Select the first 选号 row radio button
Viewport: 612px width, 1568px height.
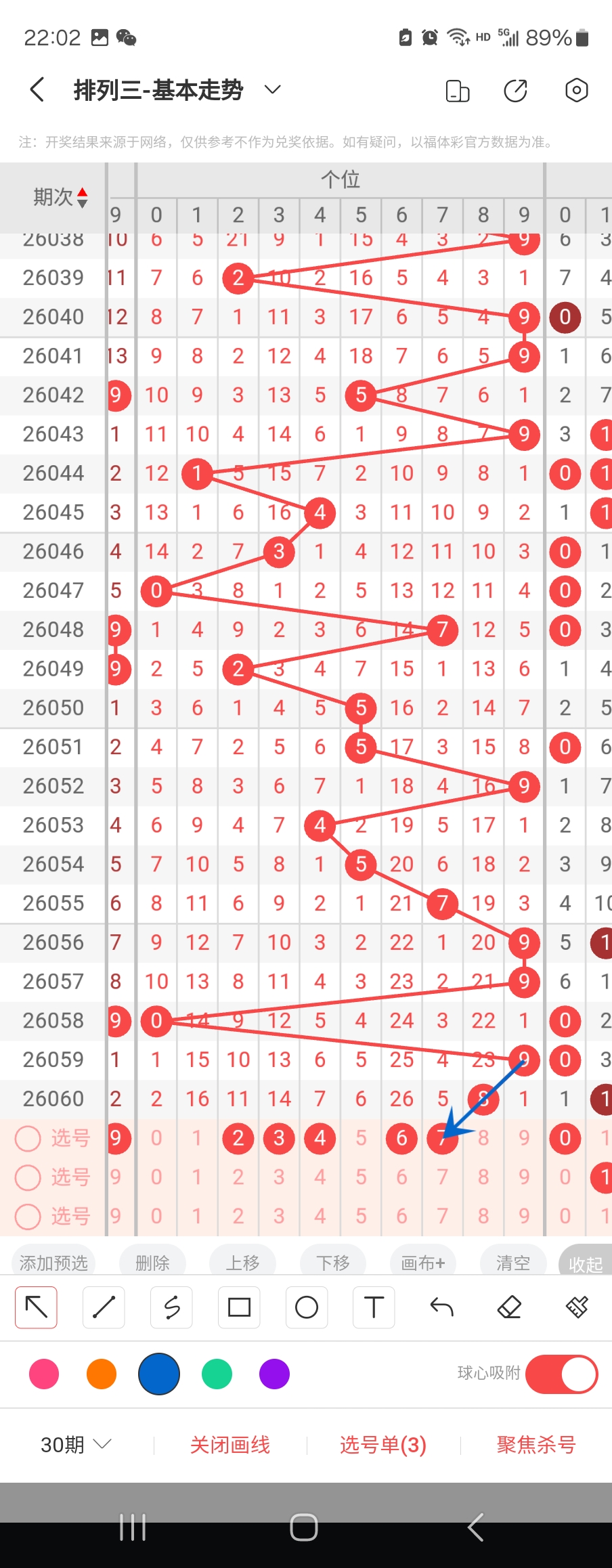point(28,1138)
